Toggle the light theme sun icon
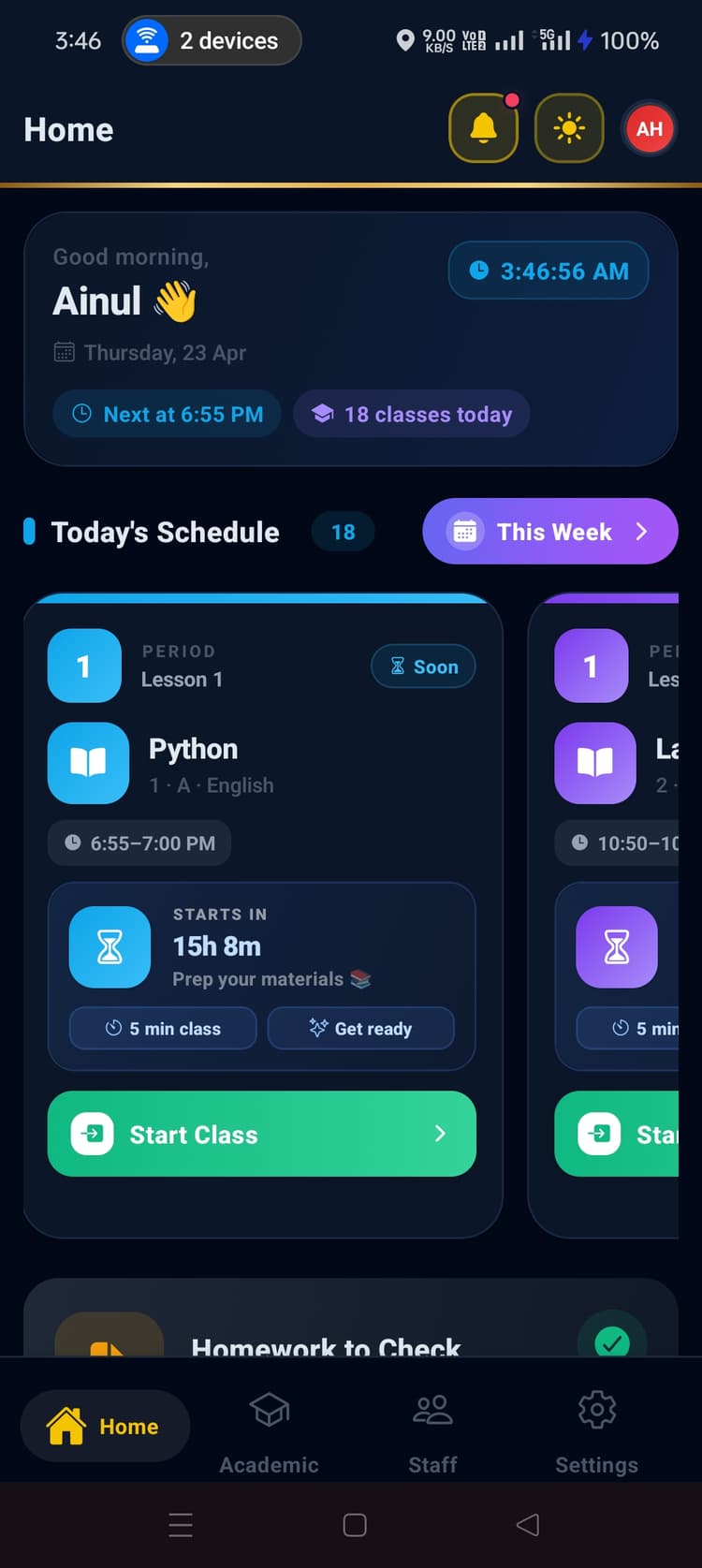 pos(569,128)
